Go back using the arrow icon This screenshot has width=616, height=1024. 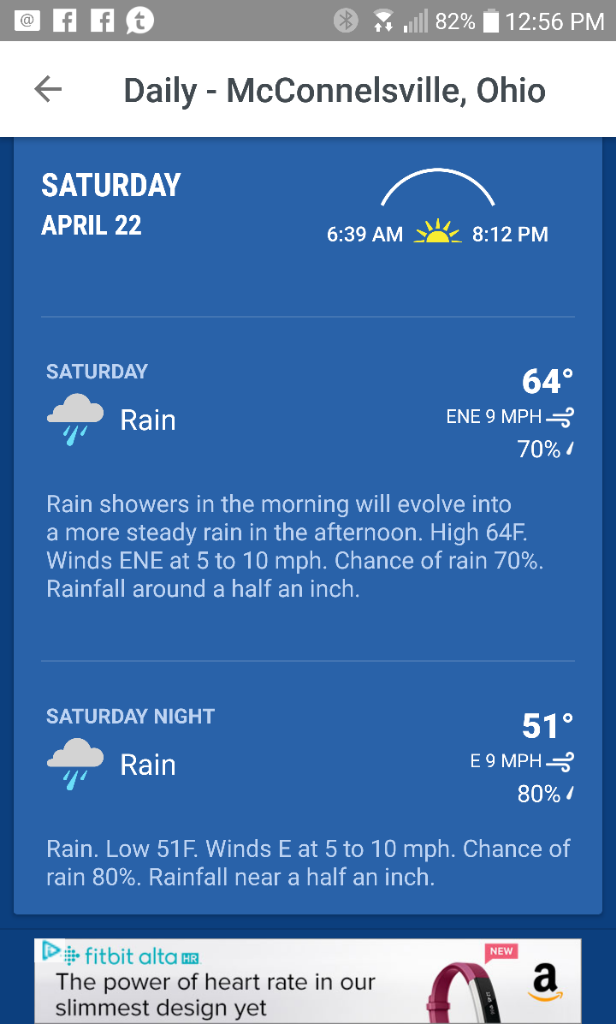point(48,89)
